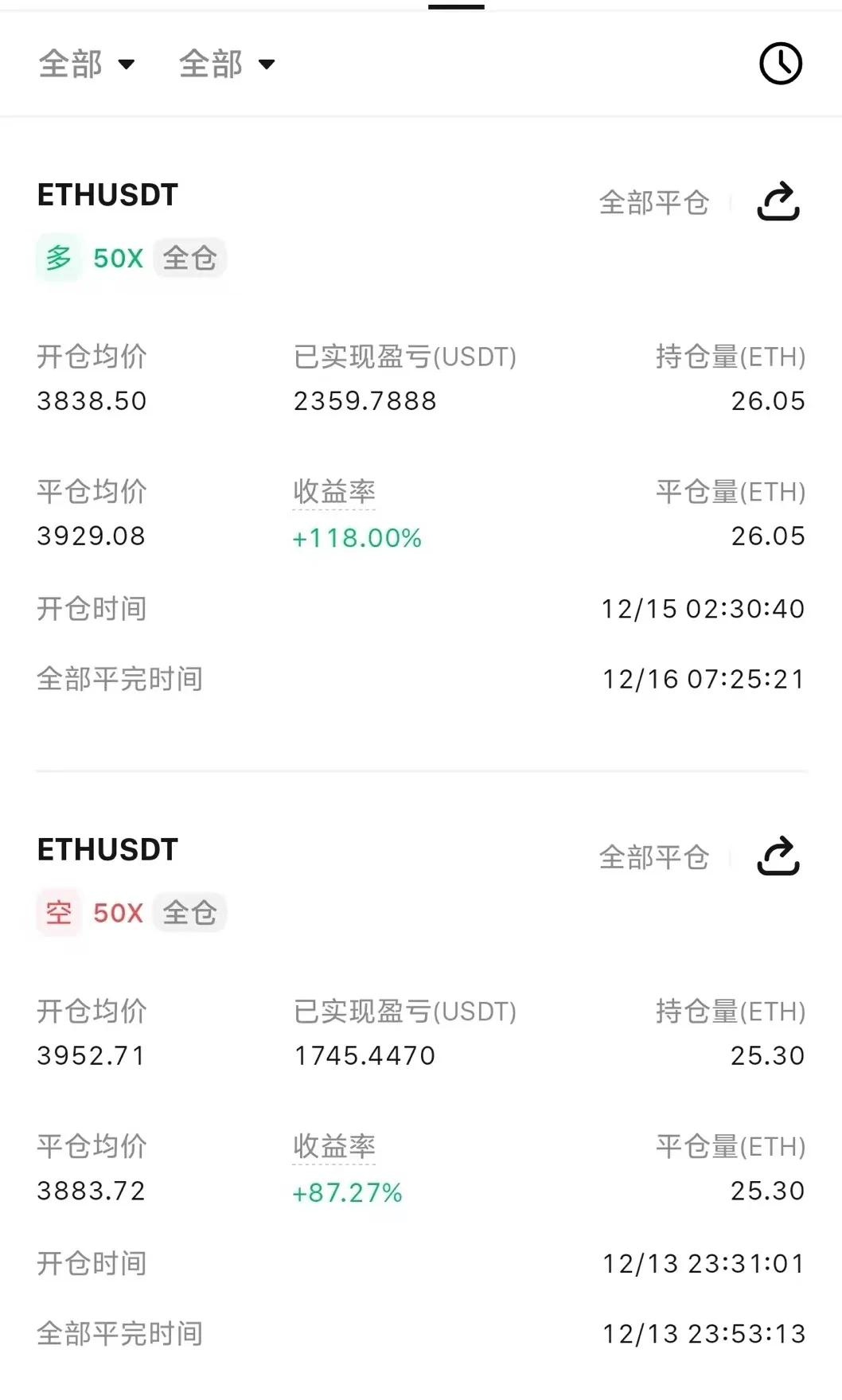Viewport: 842px width, 1400px height.
Task: Select the 空 short label on second position
Action: point(58,912)
